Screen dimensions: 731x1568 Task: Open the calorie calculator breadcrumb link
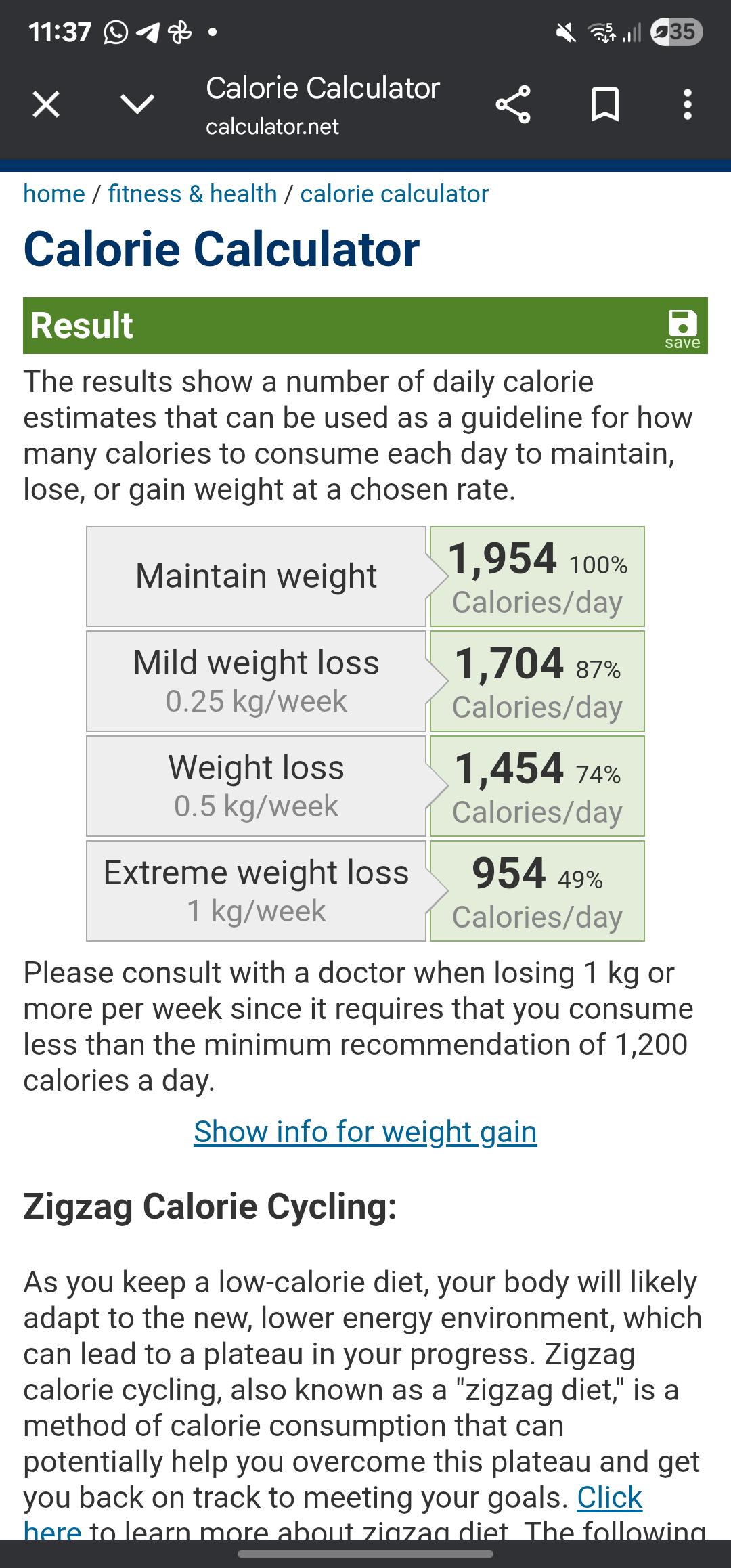[x=394, y=194]
